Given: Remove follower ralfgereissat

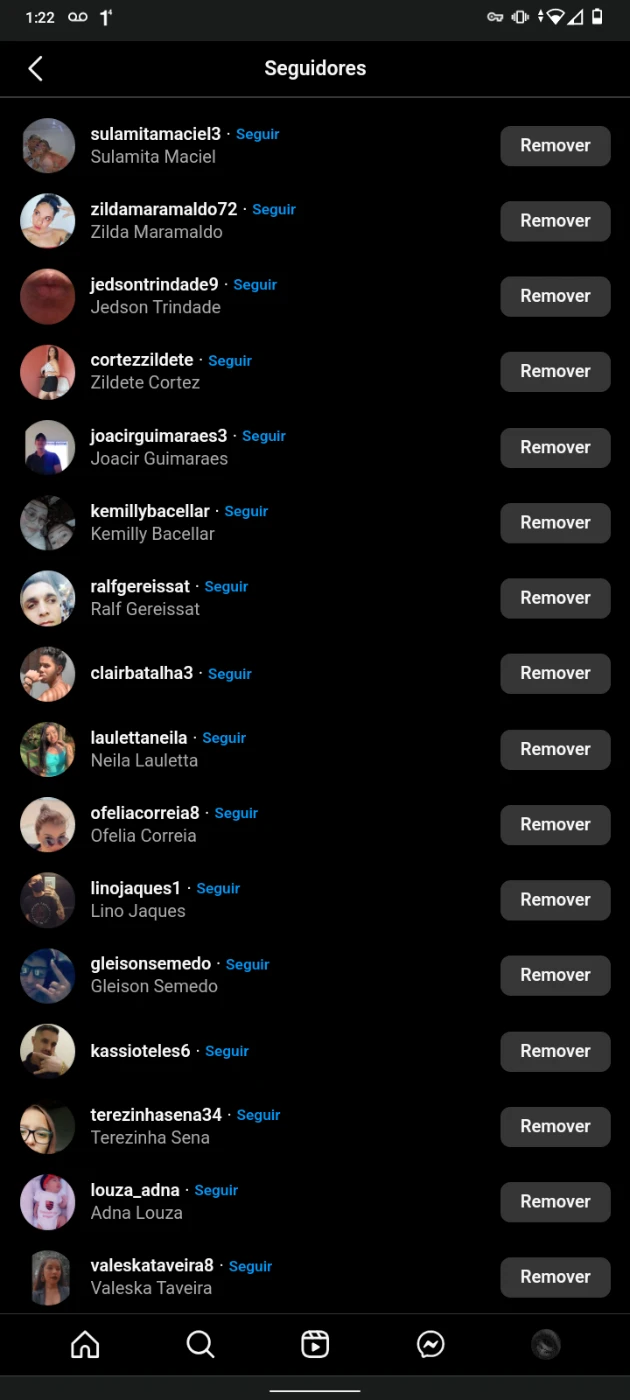Looking at the screenshot, I should (x=555, y=598).
